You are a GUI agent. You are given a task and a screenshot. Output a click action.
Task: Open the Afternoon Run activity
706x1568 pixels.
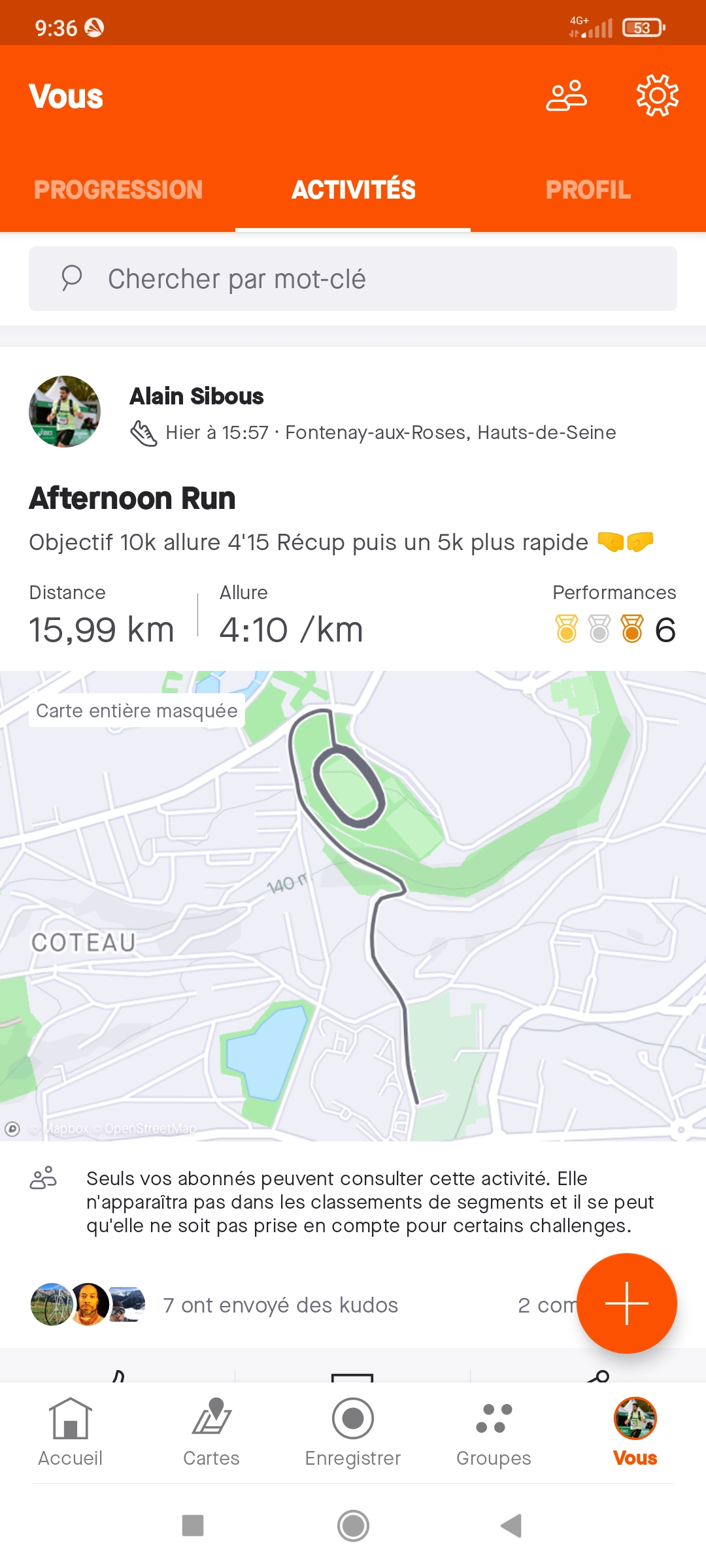click(132, 498)
